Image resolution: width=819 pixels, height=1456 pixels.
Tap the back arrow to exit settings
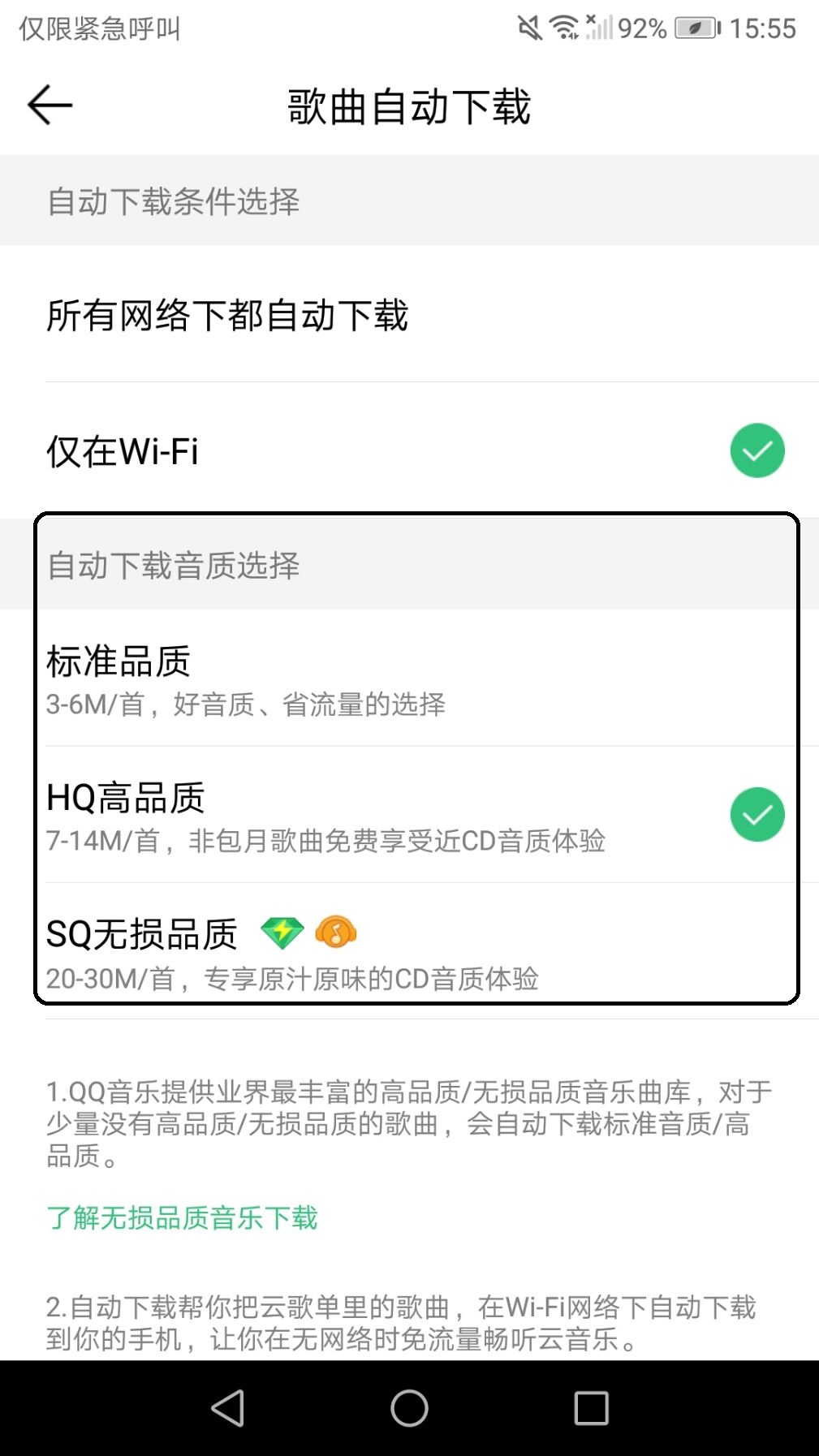point(49,104)
